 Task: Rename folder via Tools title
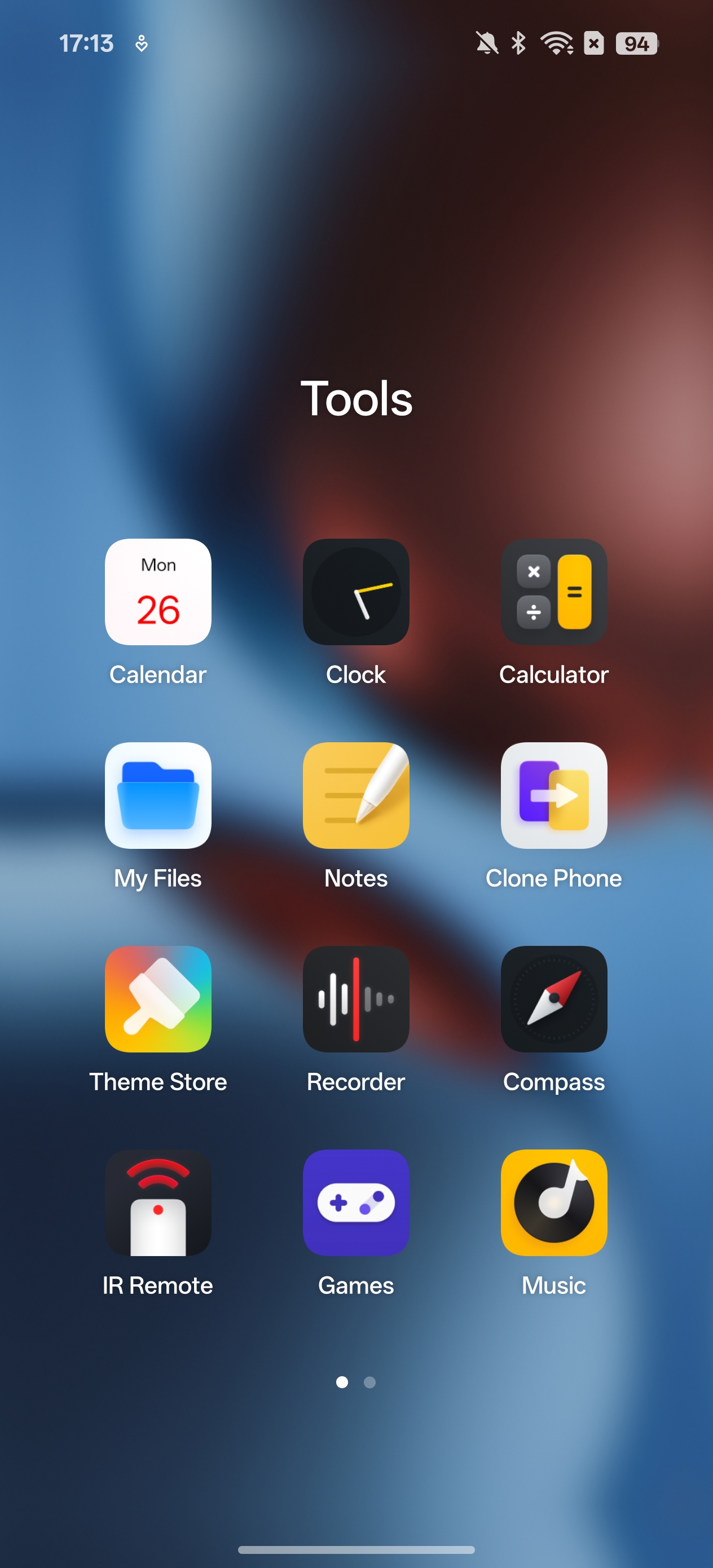click(356, 399)
